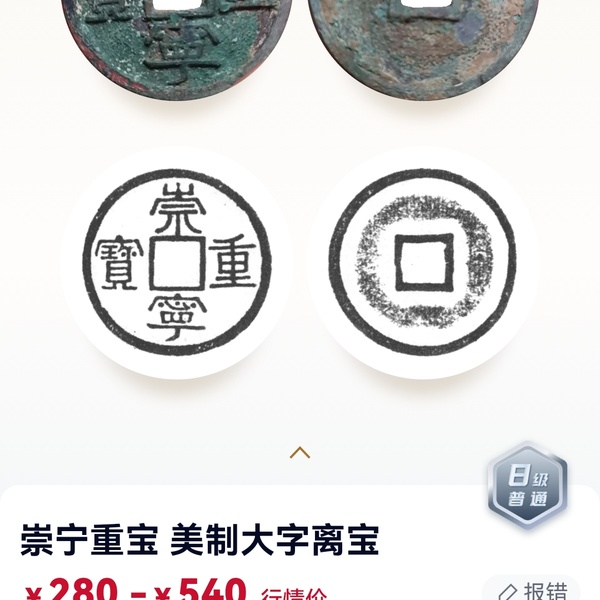Open the 崇宁重宝 front rubbing image
Image resolution: width=600 pixels, height=600 pixels.
pos(177,264)
